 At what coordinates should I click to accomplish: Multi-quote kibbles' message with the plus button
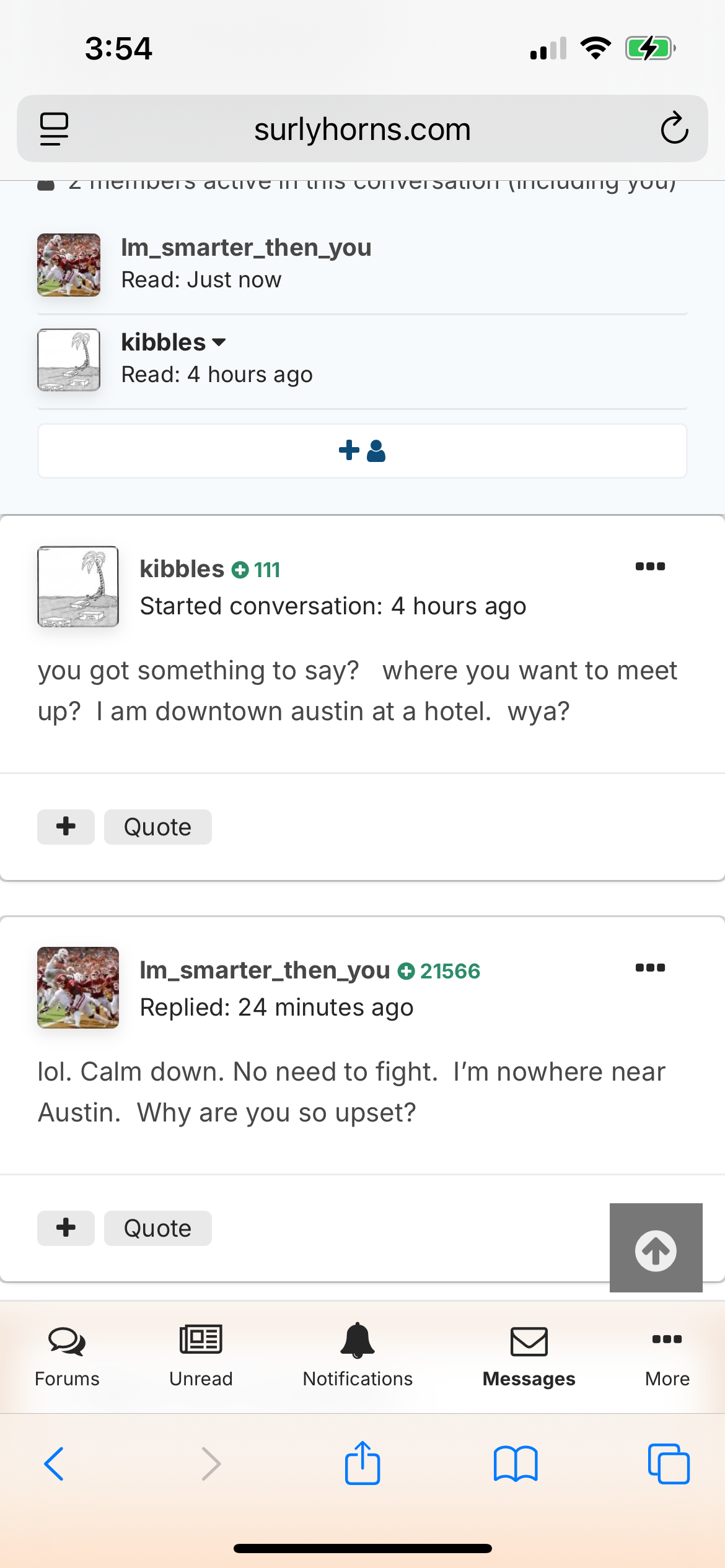(x=66, y=827)
